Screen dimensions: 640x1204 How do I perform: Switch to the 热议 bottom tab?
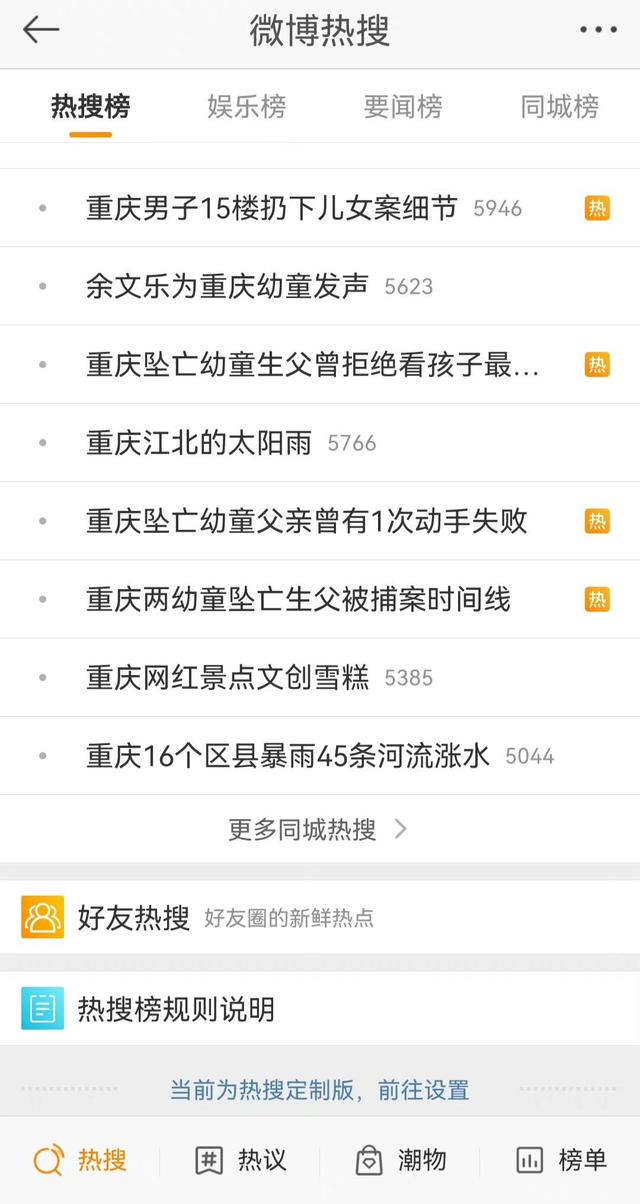click(241, 1160)
